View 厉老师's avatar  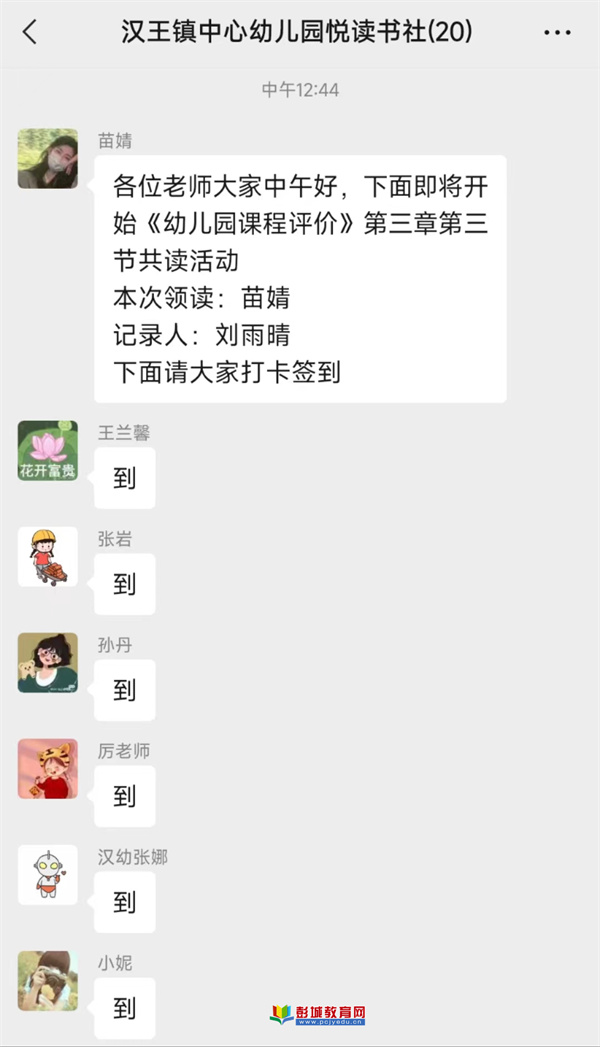[x=47, y=768]
